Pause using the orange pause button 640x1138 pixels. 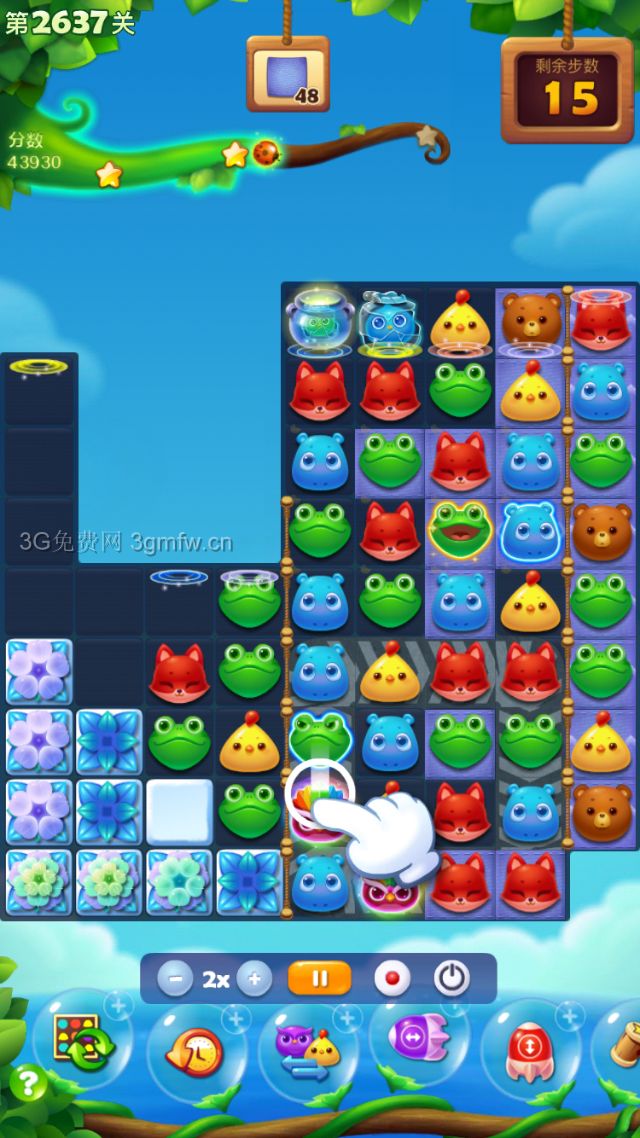pyautogui.click(x=319, y=978)
